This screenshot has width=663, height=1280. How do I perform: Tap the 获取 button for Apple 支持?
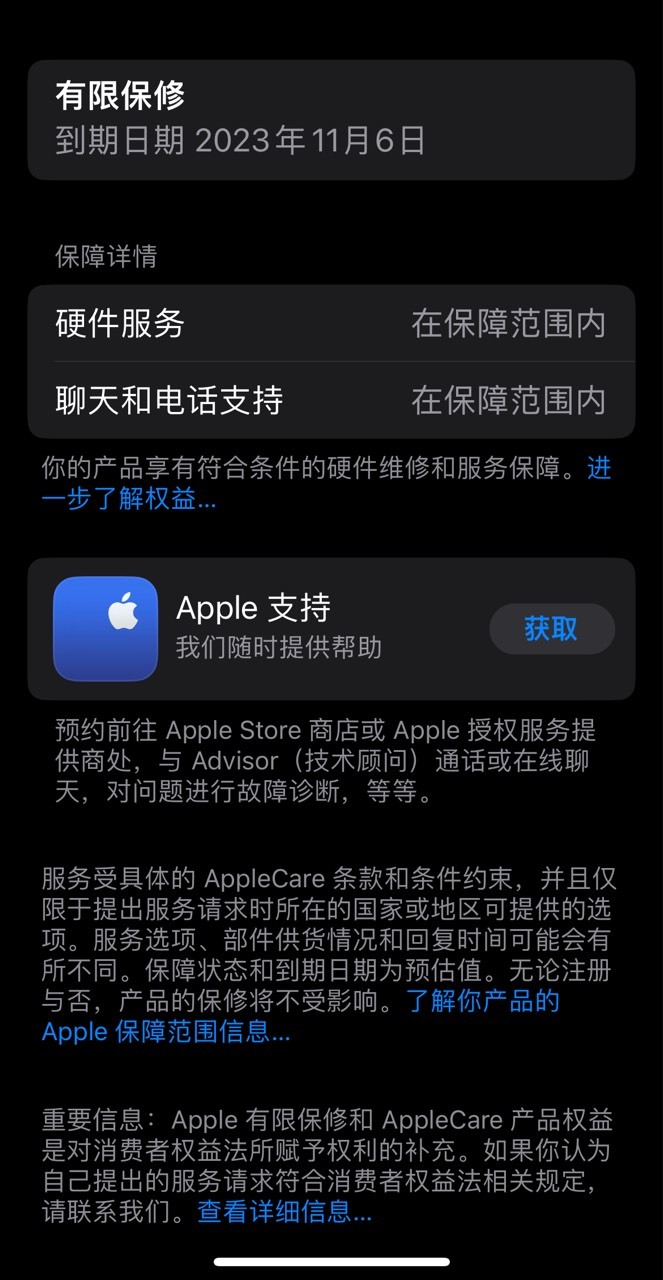[x=551, y=629]
